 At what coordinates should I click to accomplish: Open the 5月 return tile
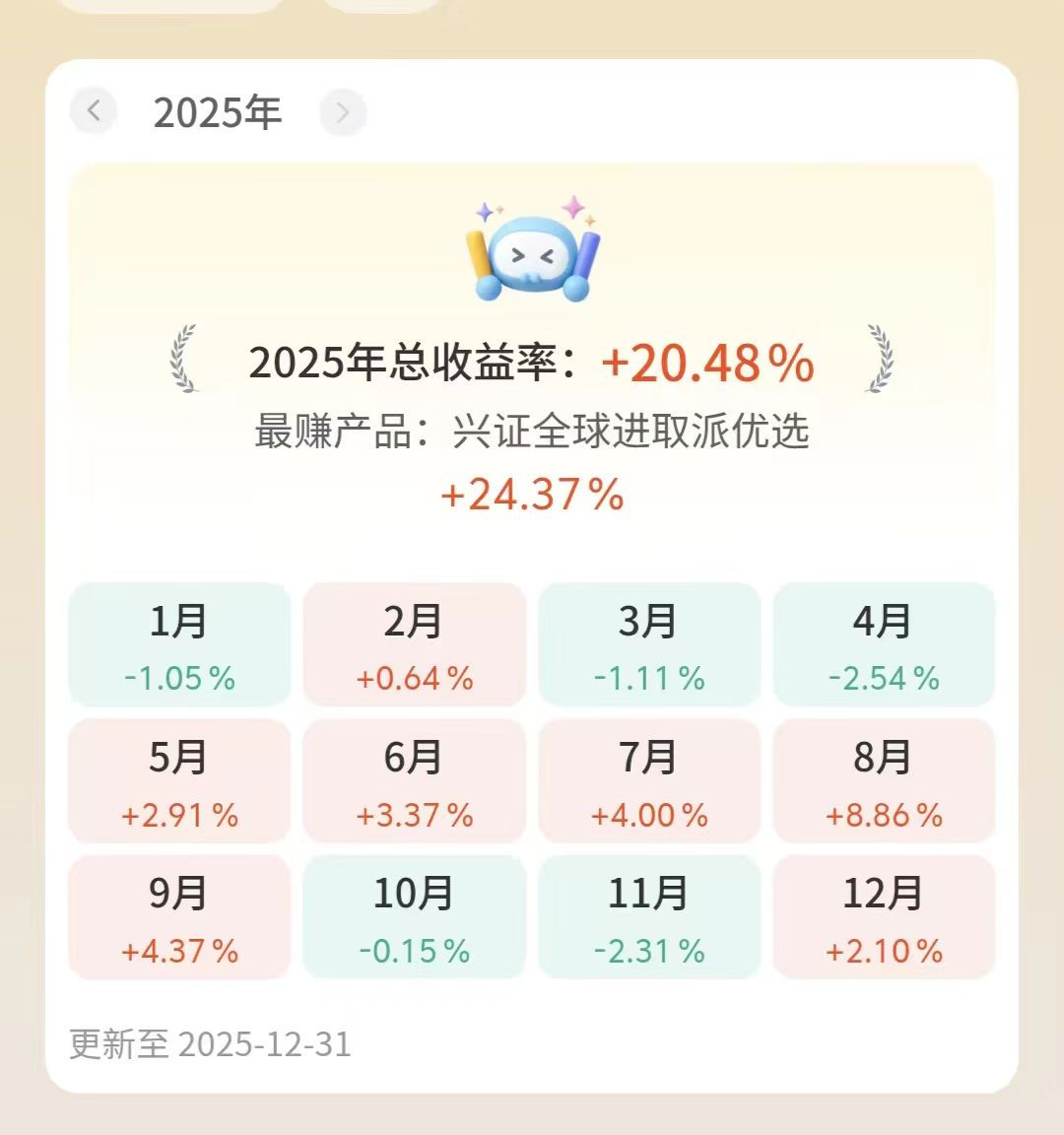(179, 781)
